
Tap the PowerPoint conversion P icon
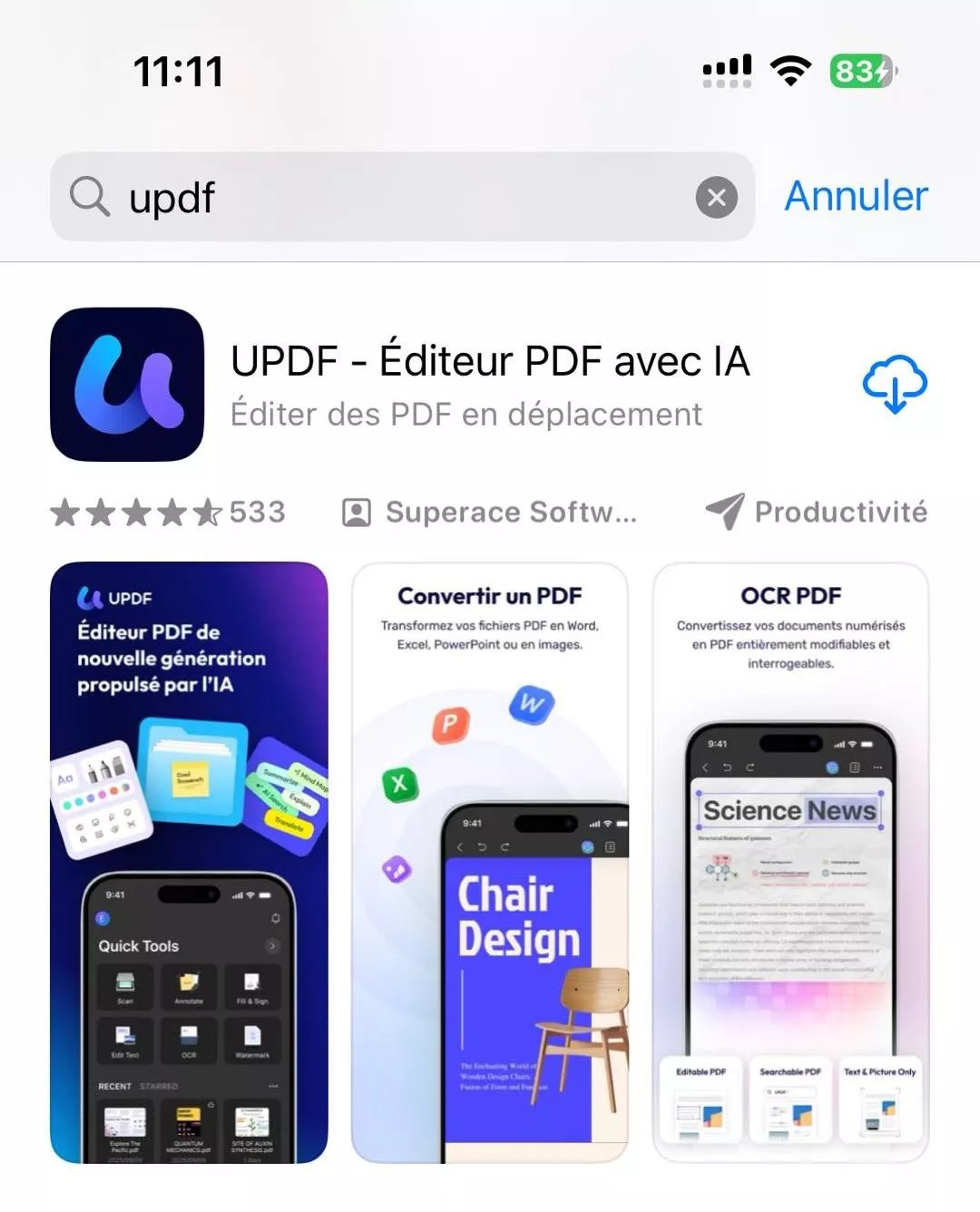coord(448,724)
